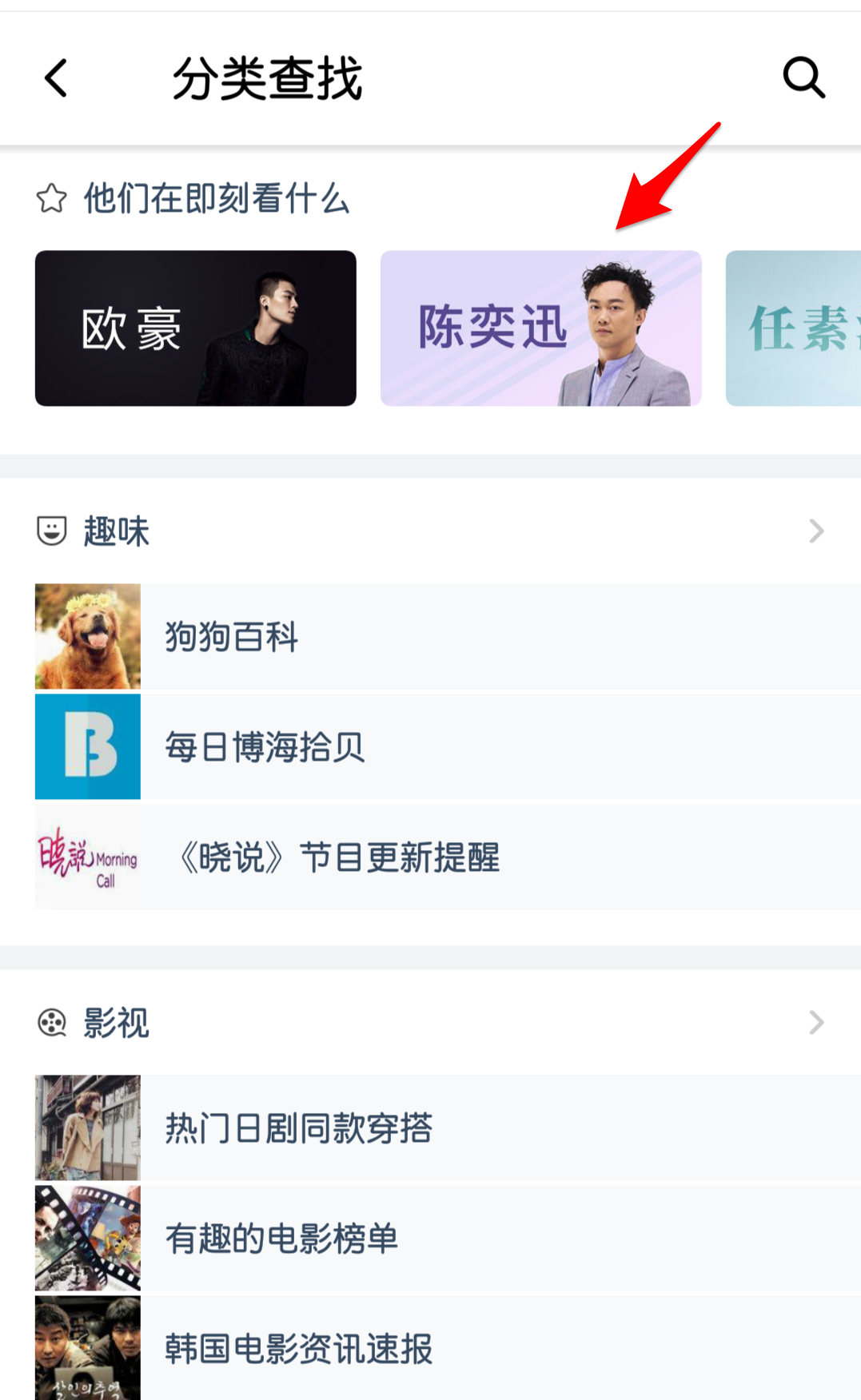
Task: Open the 欧豪 card
Action: click(x=196, y=328)
